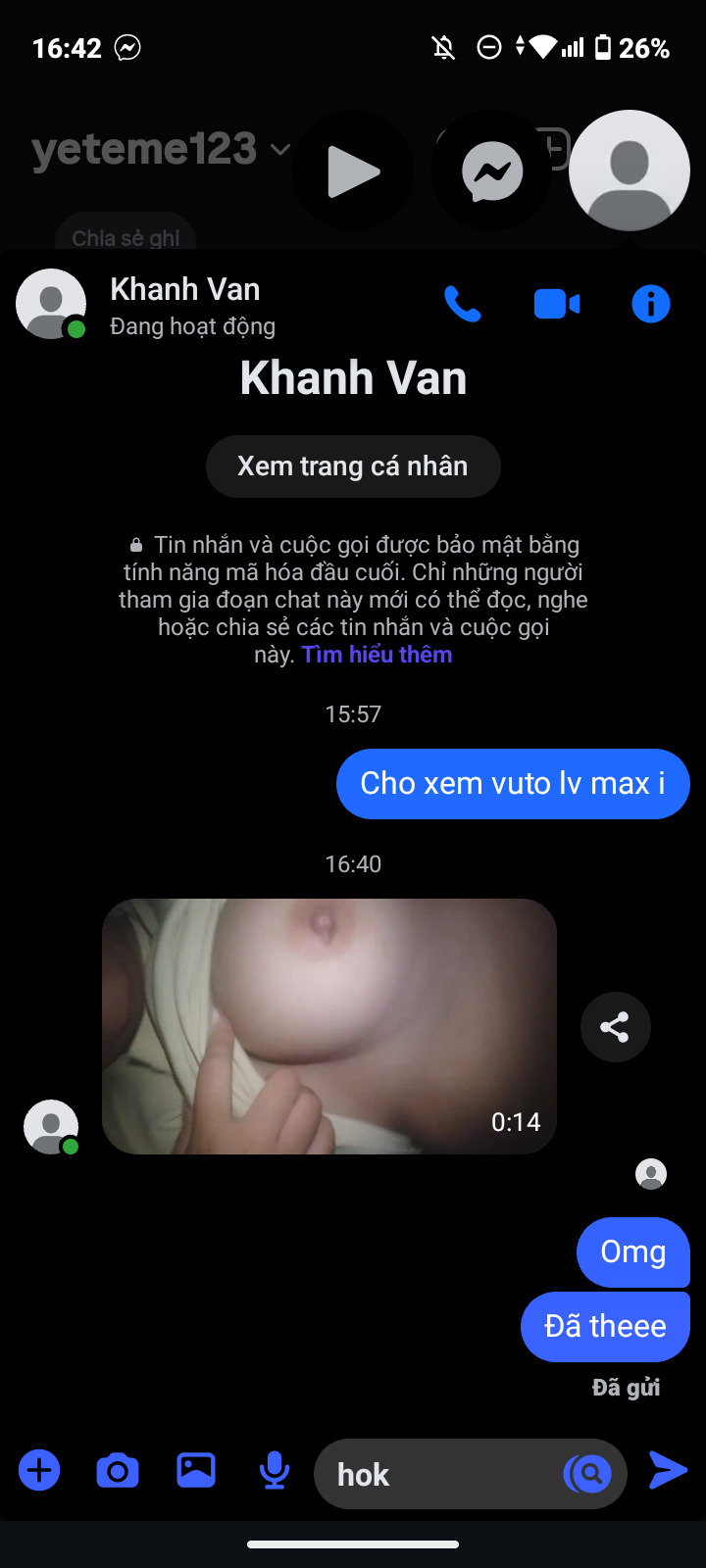This screenshot has height=1568, width=706.
Task: Tap the Xem trang cá nhân button
Action: tap(353, 466)
